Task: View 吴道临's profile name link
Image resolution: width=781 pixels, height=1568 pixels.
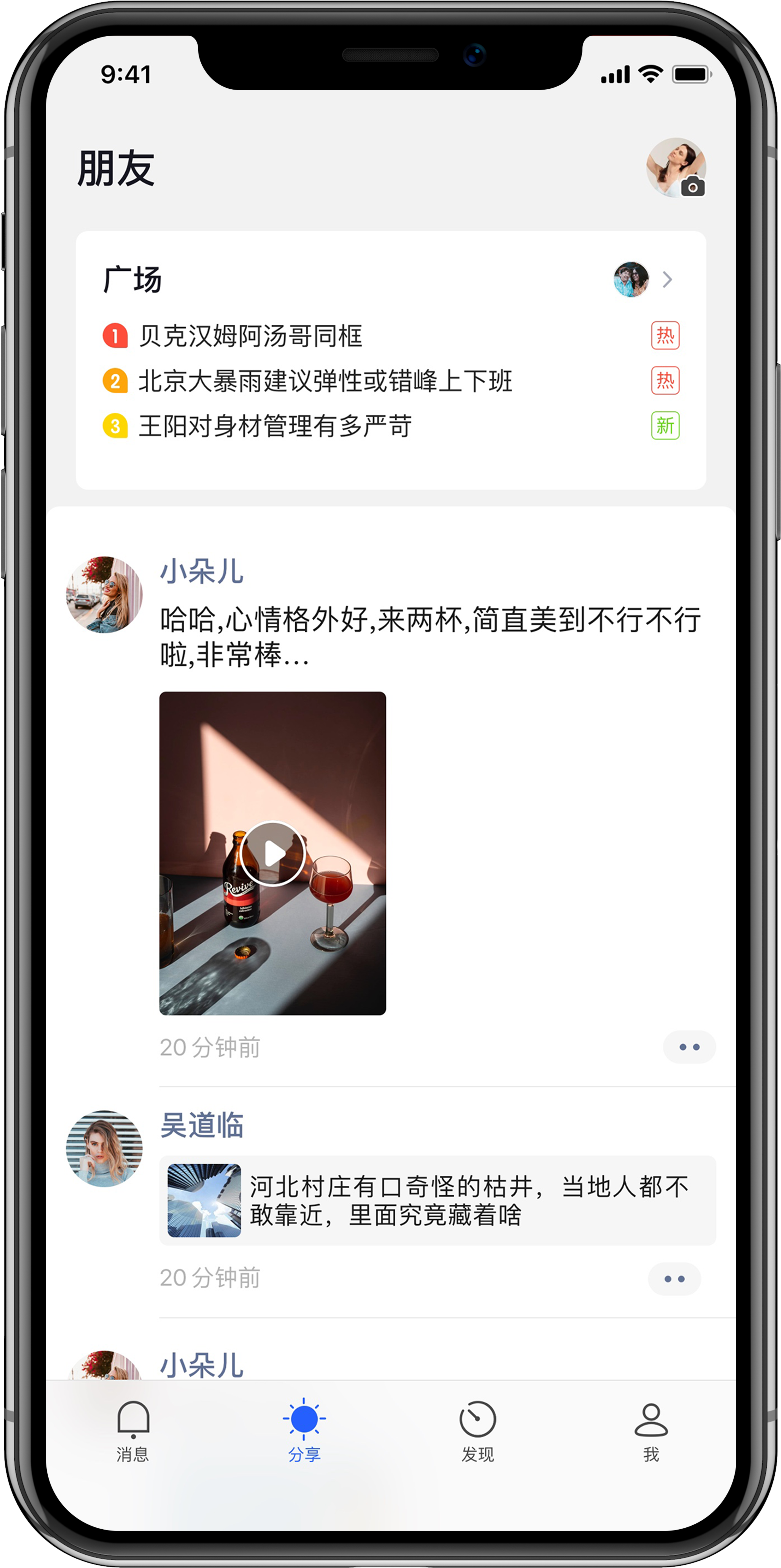Action: 201,1125
